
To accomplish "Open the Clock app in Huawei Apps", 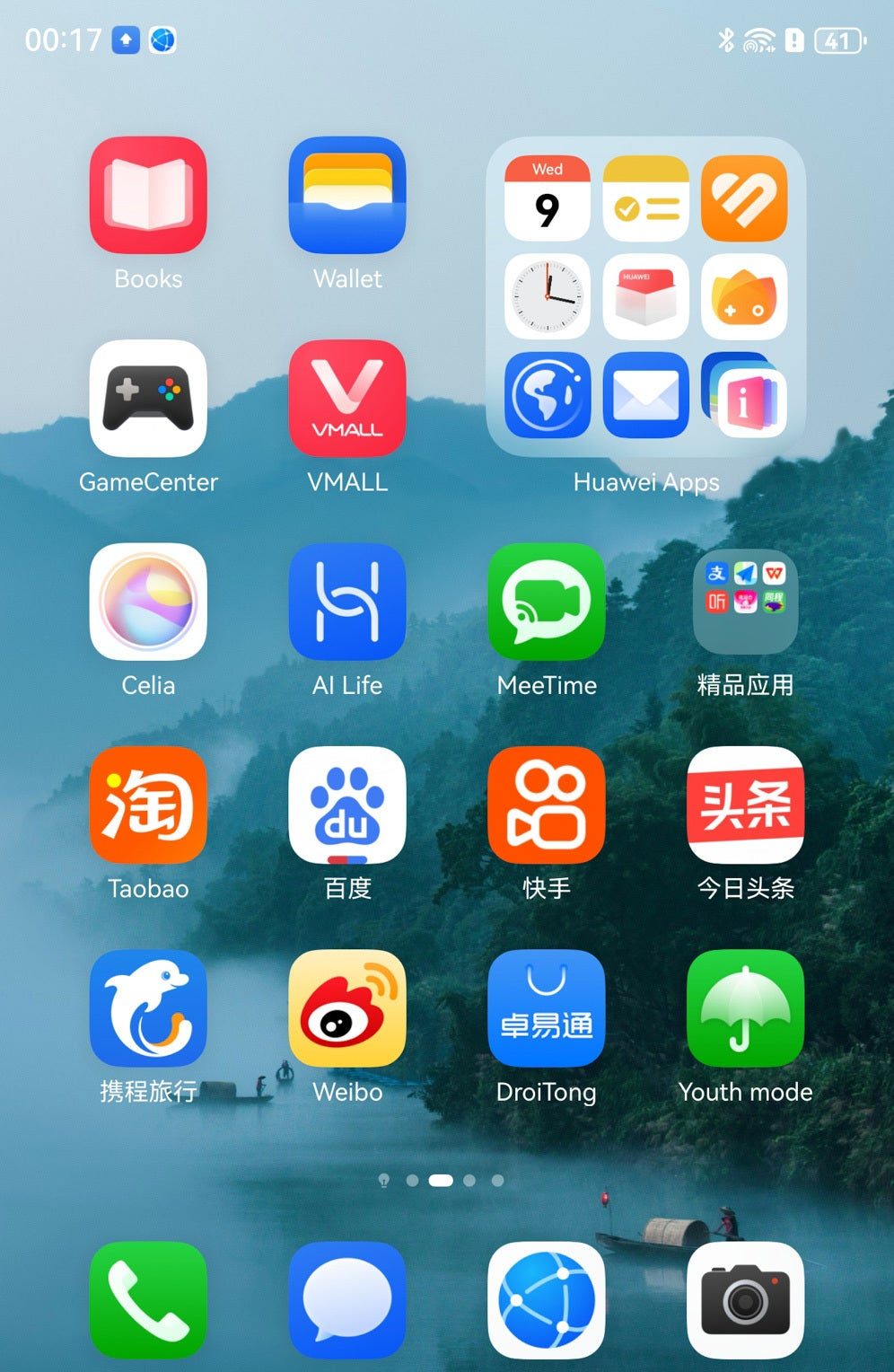I will 548,296.
